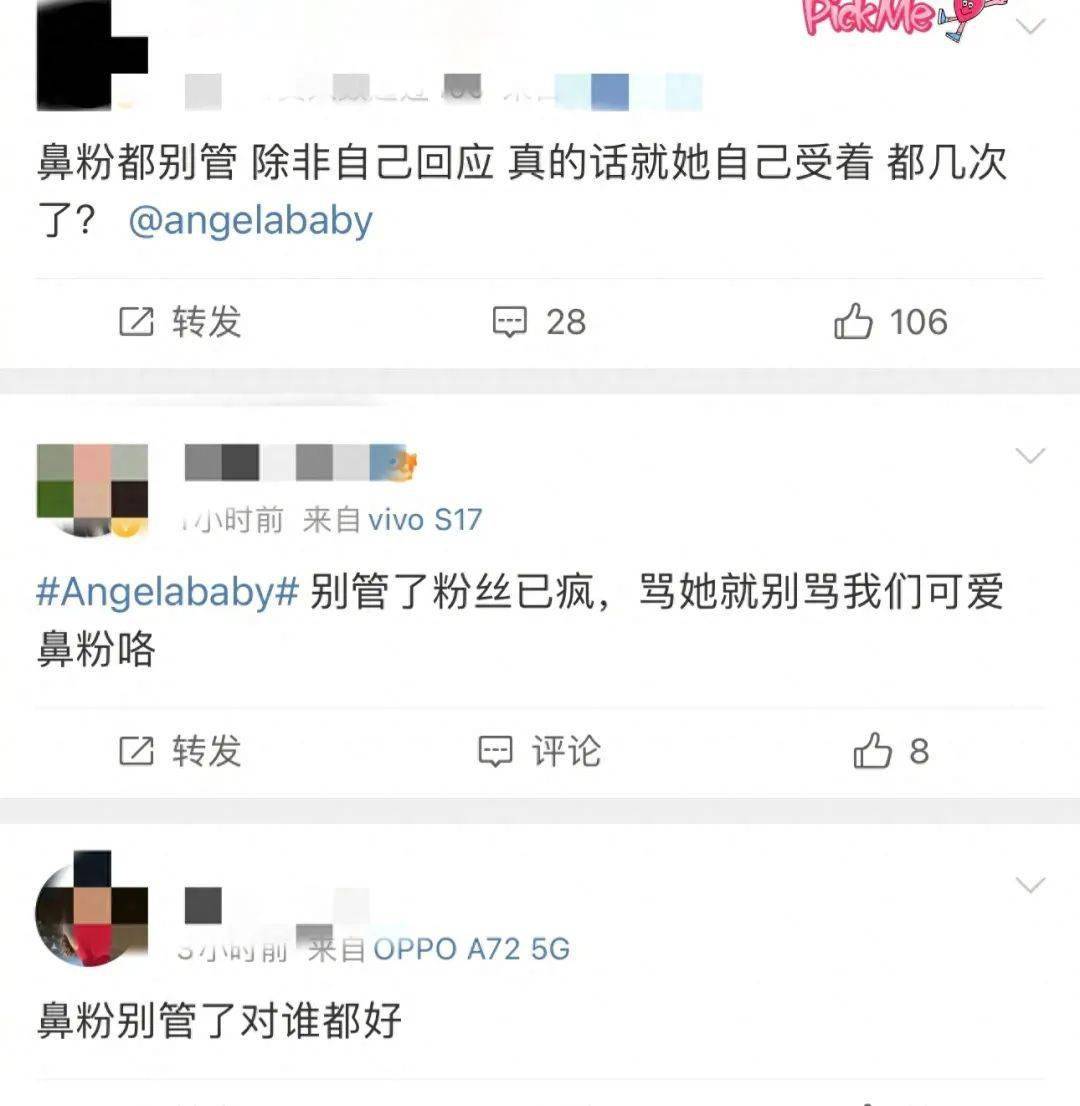Repost the post with 106 likes
Image resolution: width=1080 pixels, height=1106 pixels.
181,322
